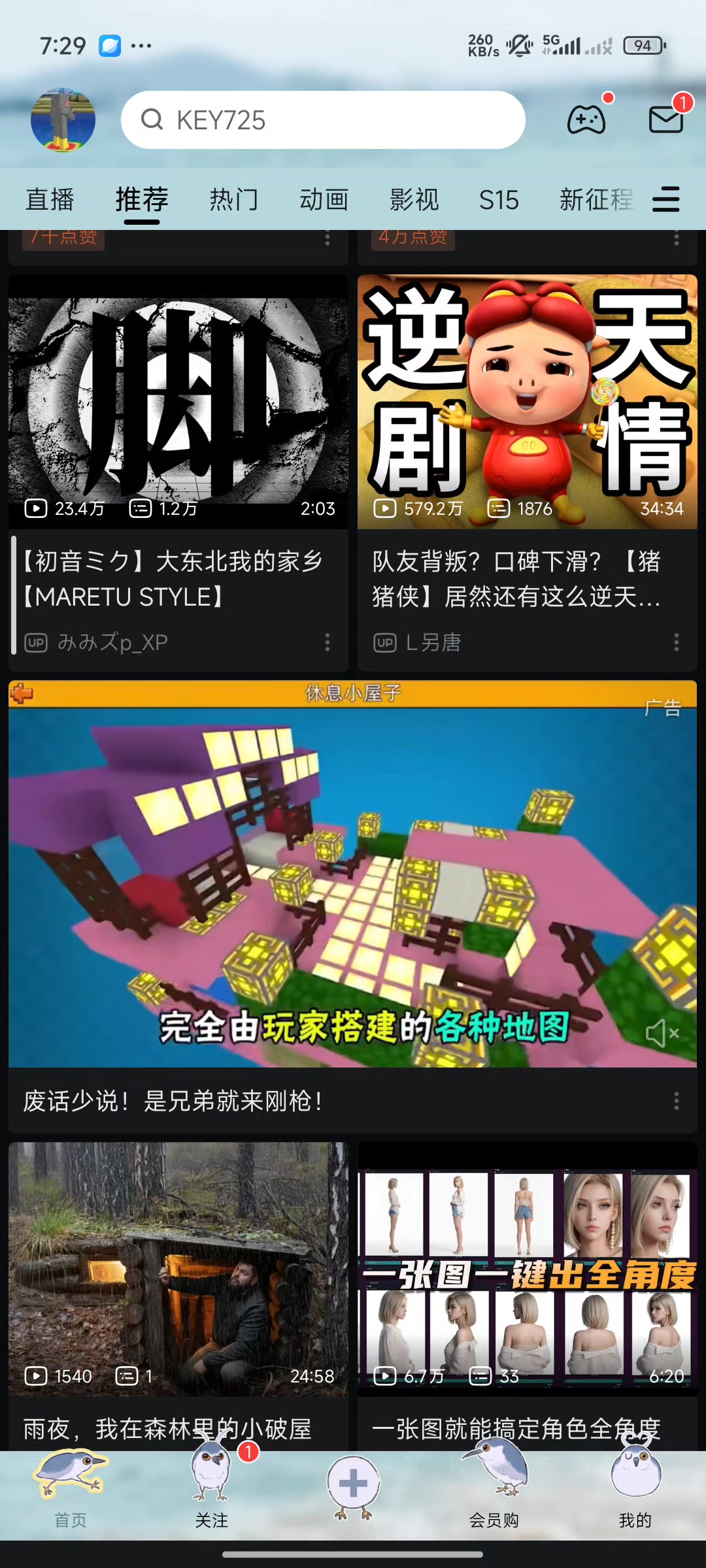Screen dimensions: 706x1568
Task: Tap the plus button to upload
Action: tap(353, 1484)
